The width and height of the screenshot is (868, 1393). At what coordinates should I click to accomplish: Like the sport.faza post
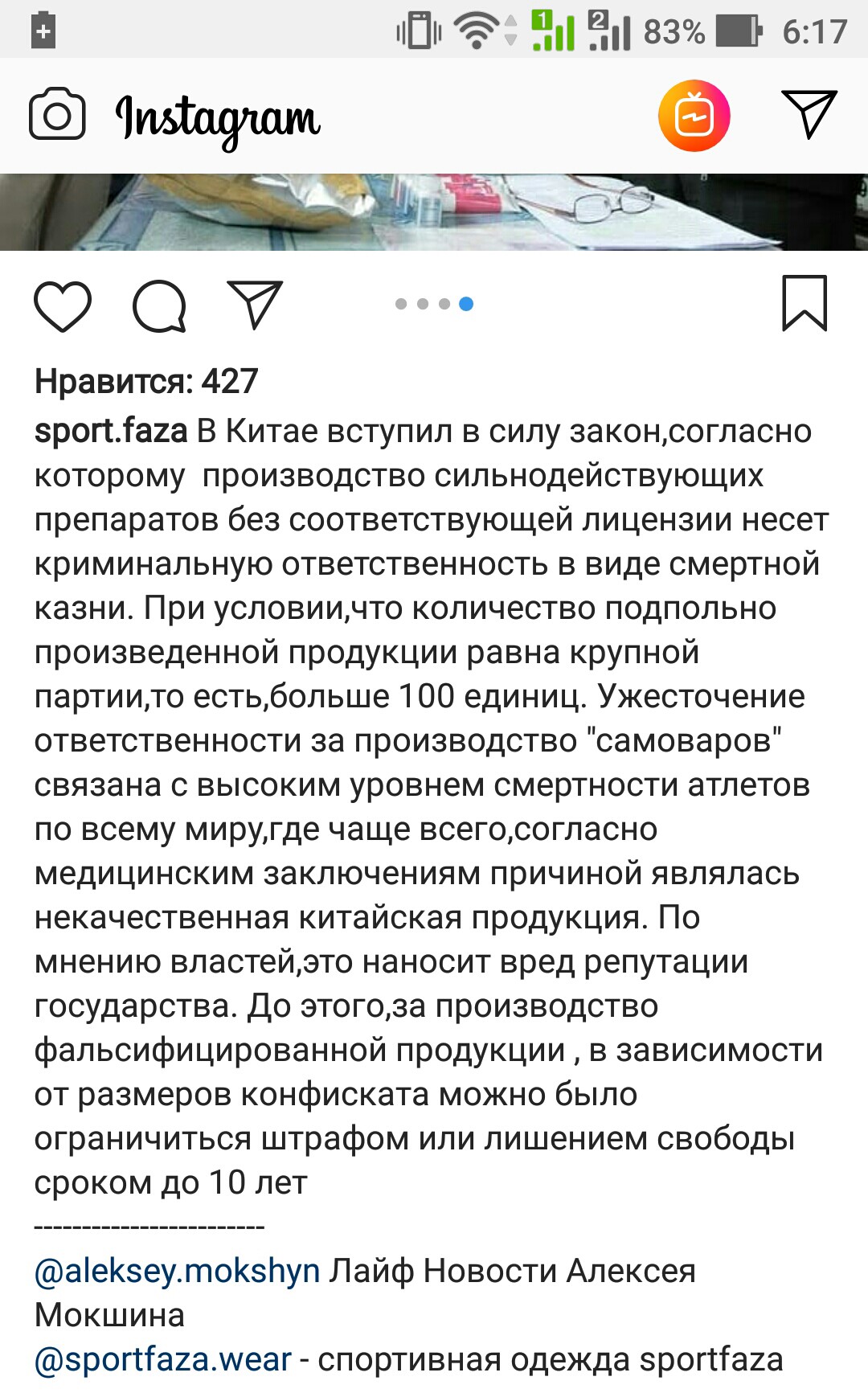point(63,305)
